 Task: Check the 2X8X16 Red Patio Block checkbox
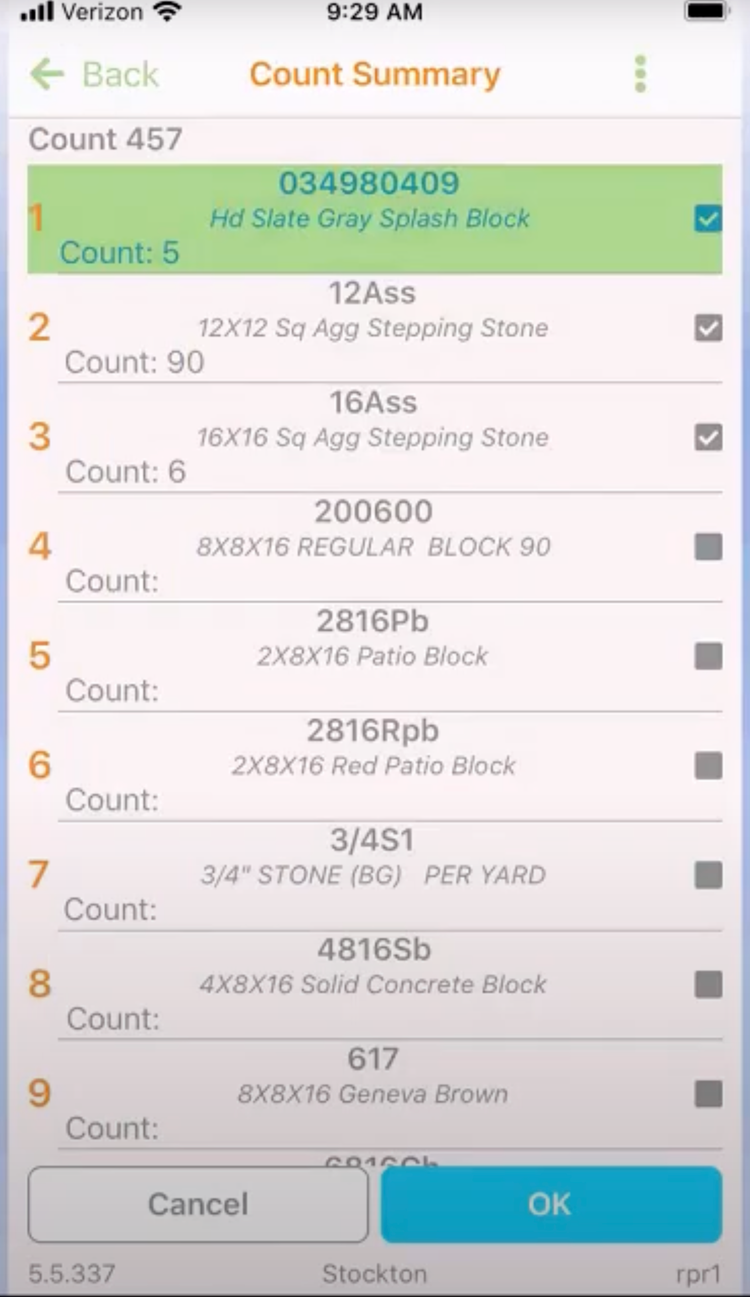pyautogui.click(x=708, y=766)
